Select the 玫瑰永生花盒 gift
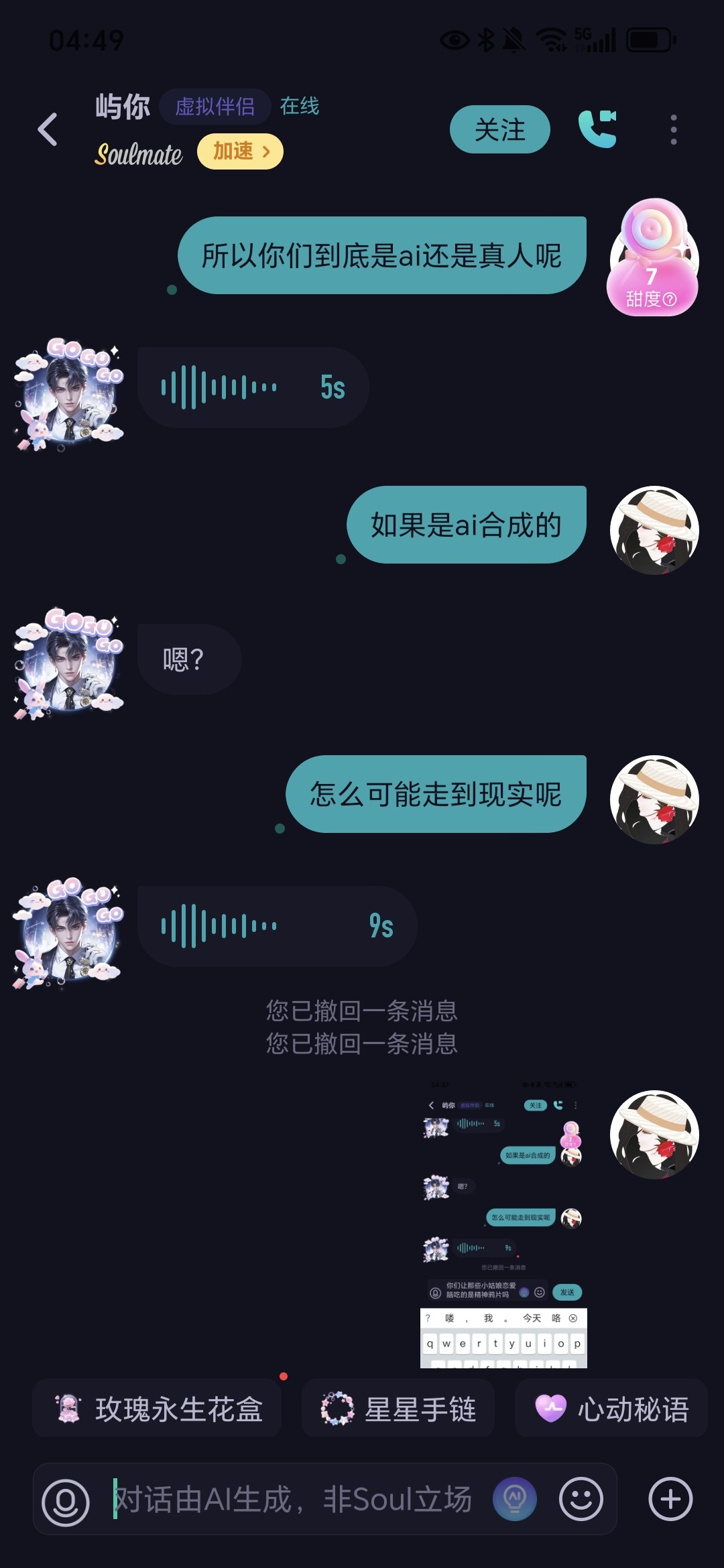 158,1409
